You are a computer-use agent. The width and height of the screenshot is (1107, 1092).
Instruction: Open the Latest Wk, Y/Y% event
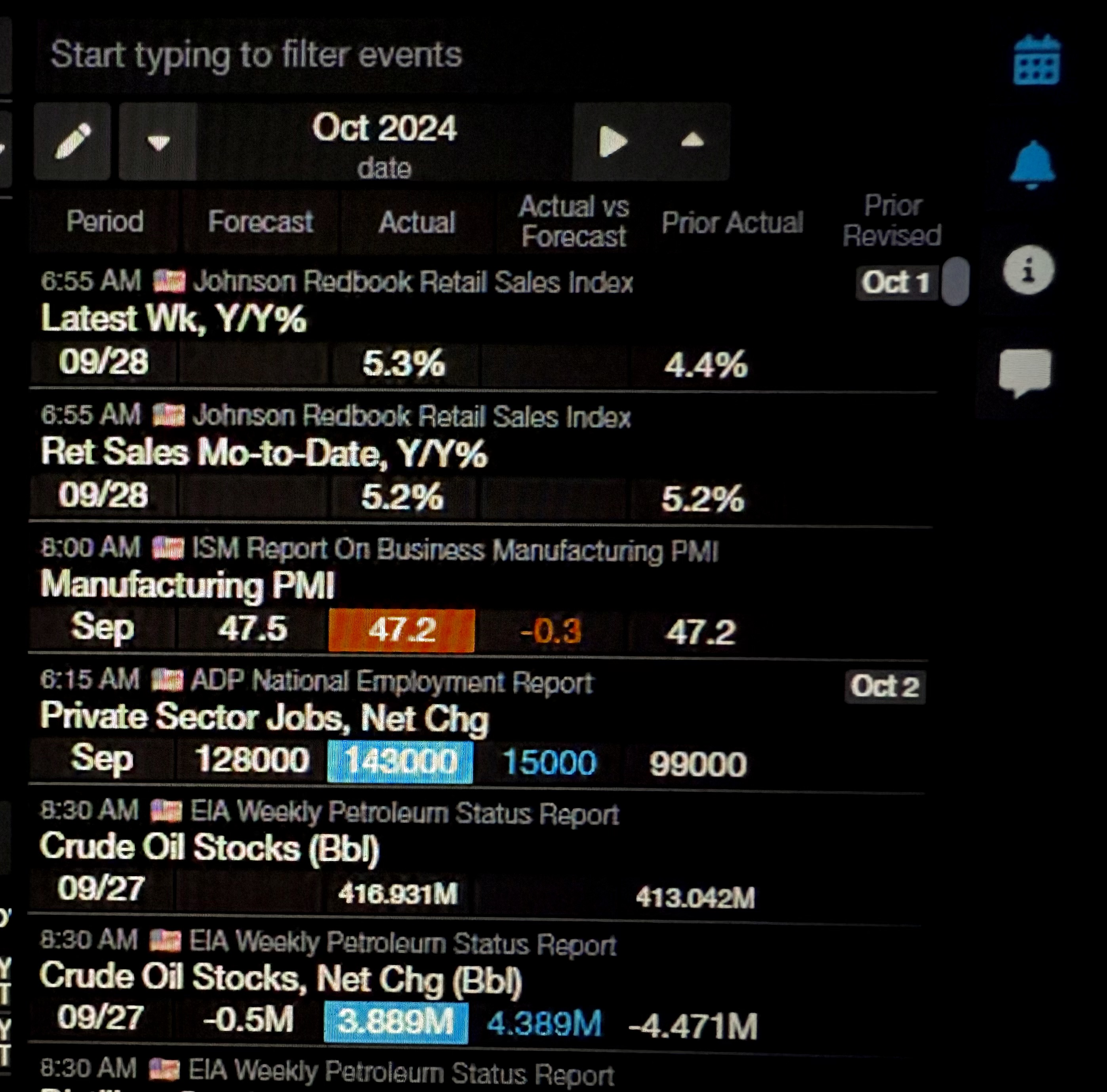pyautogui.click(x=173, y=319)
